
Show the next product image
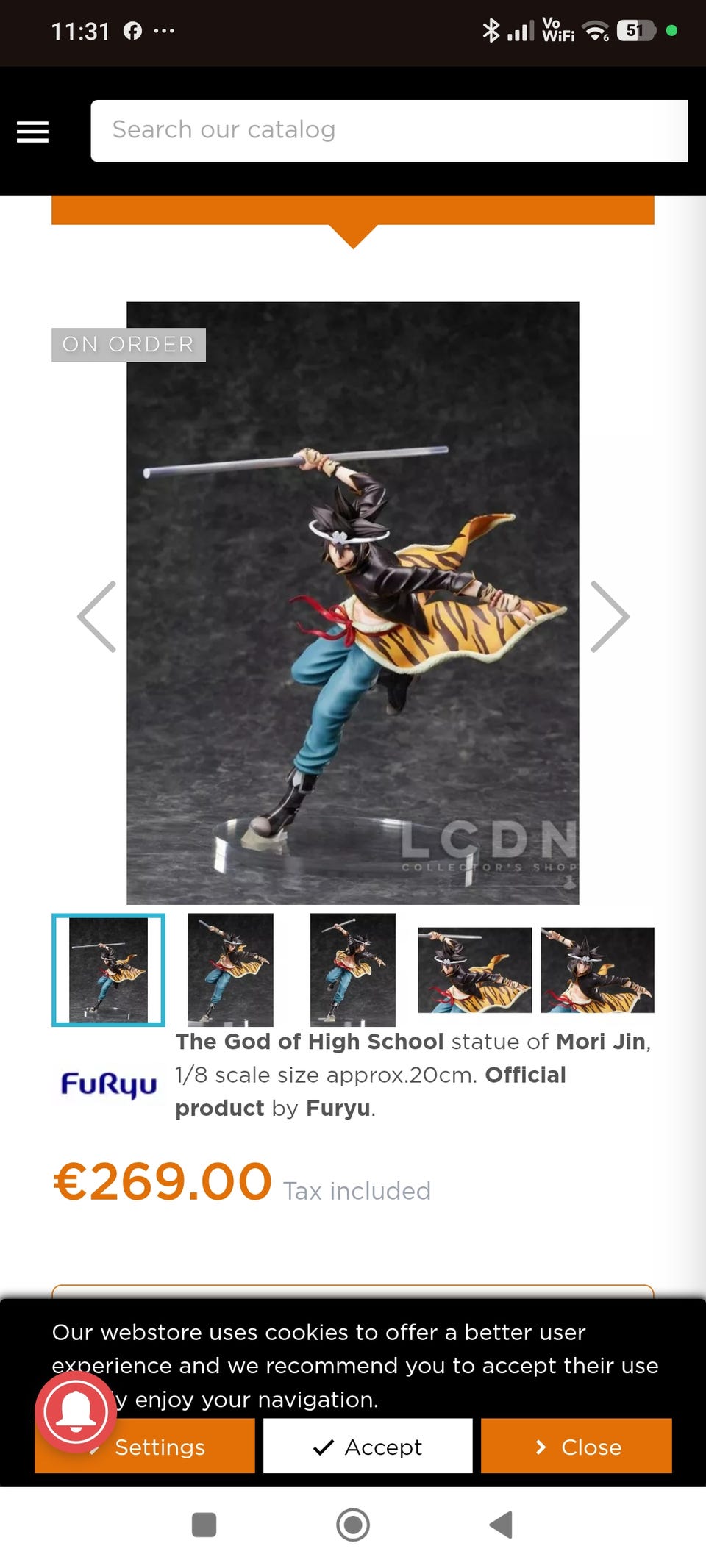point(610,616)
